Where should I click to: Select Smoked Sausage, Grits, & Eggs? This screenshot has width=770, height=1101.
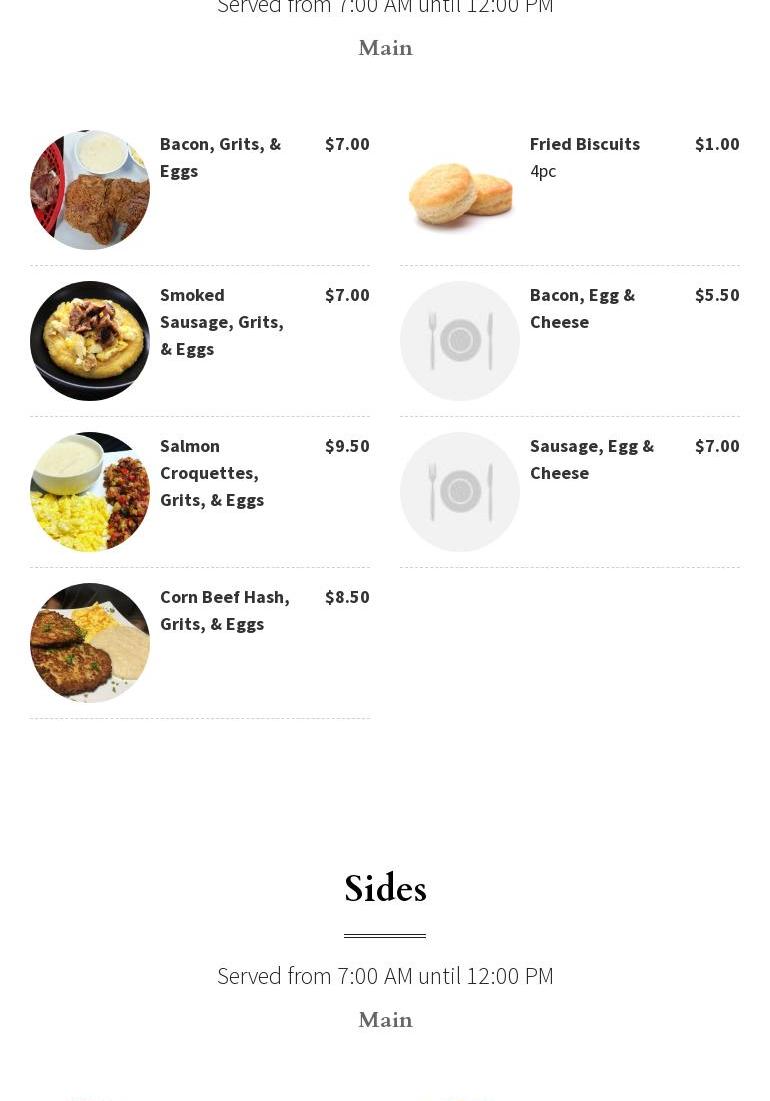(x=221, y=321)
